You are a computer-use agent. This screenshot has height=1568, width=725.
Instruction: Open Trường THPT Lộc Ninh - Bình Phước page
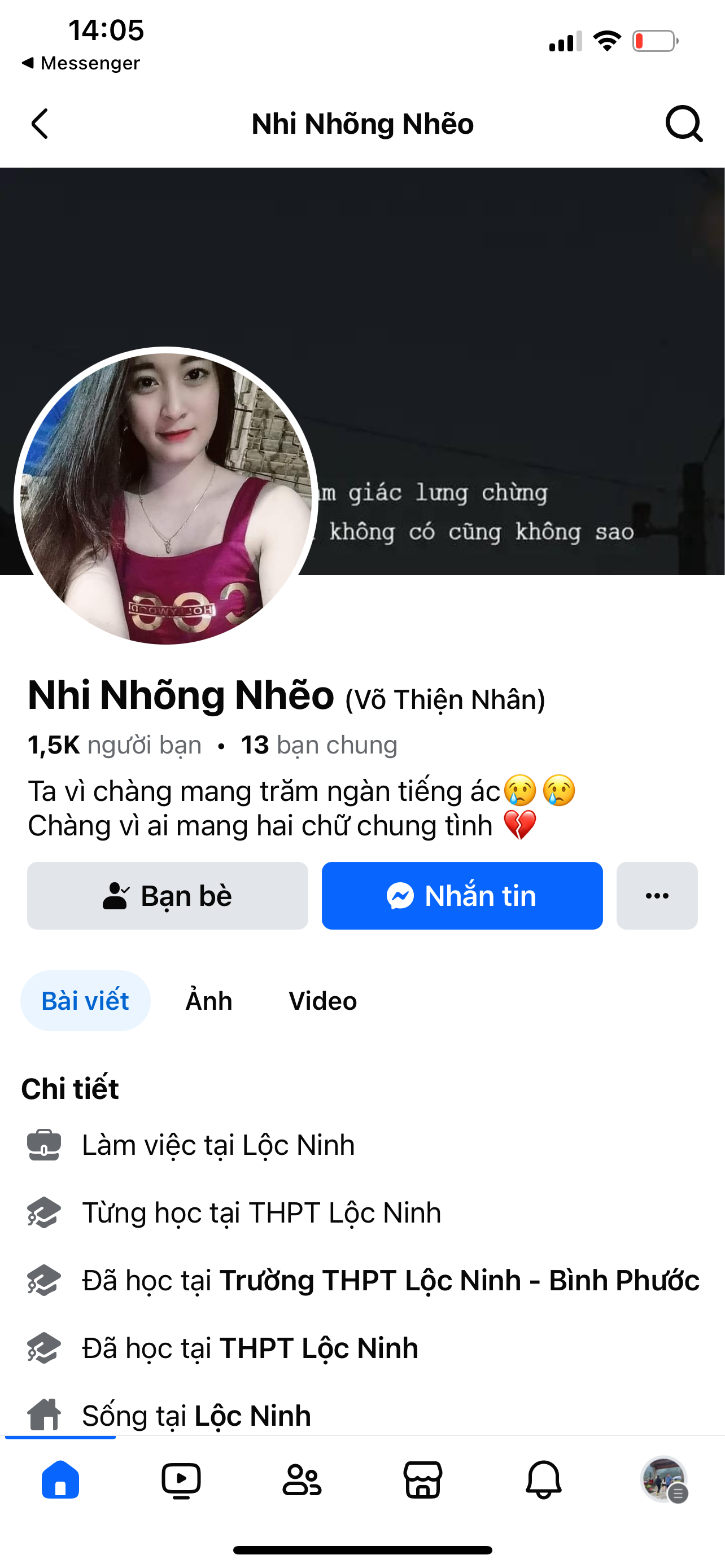coord(460,1280)
